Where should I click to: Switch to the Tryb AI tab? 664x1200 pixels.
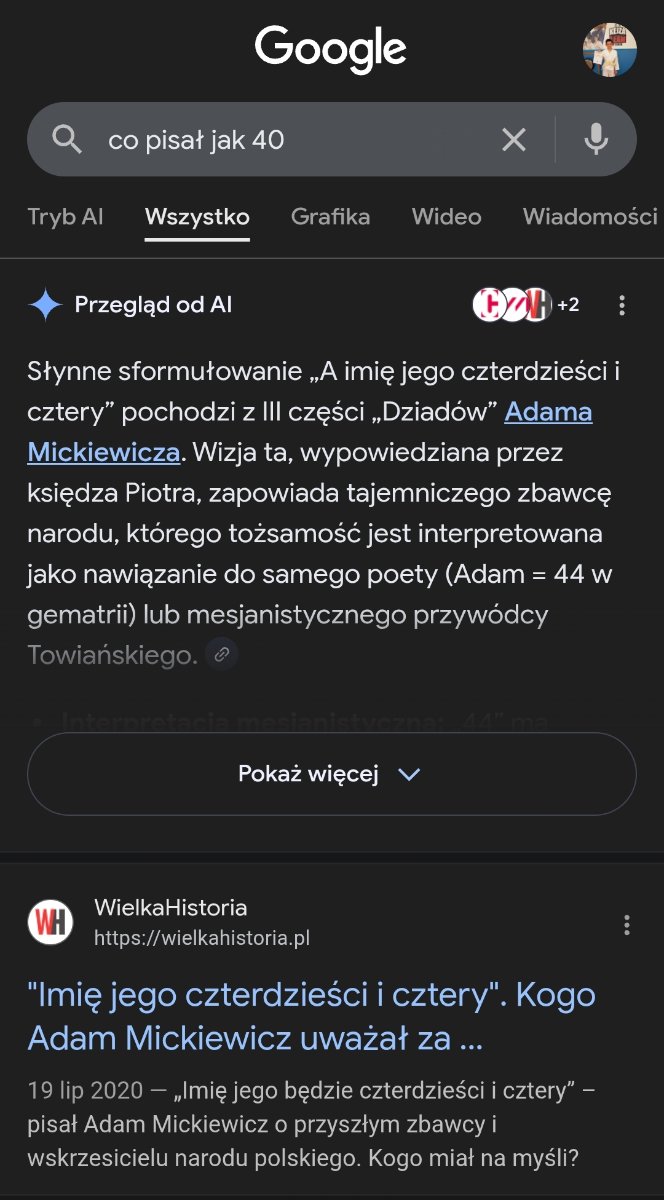click(x=65, y=216)
